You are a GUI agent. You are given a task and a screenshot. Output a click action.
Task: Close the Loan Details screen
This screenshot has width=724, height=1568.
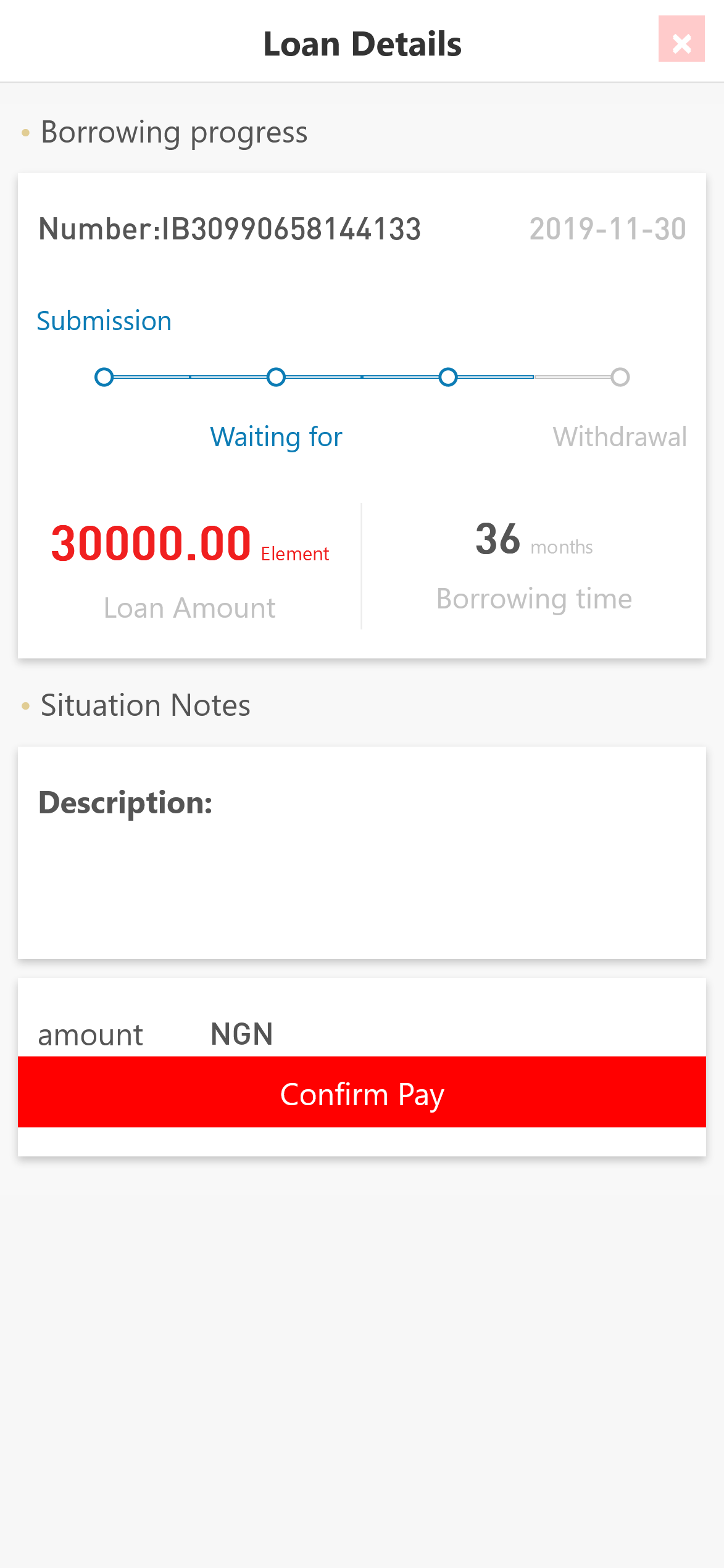click(x=681, y=40)
